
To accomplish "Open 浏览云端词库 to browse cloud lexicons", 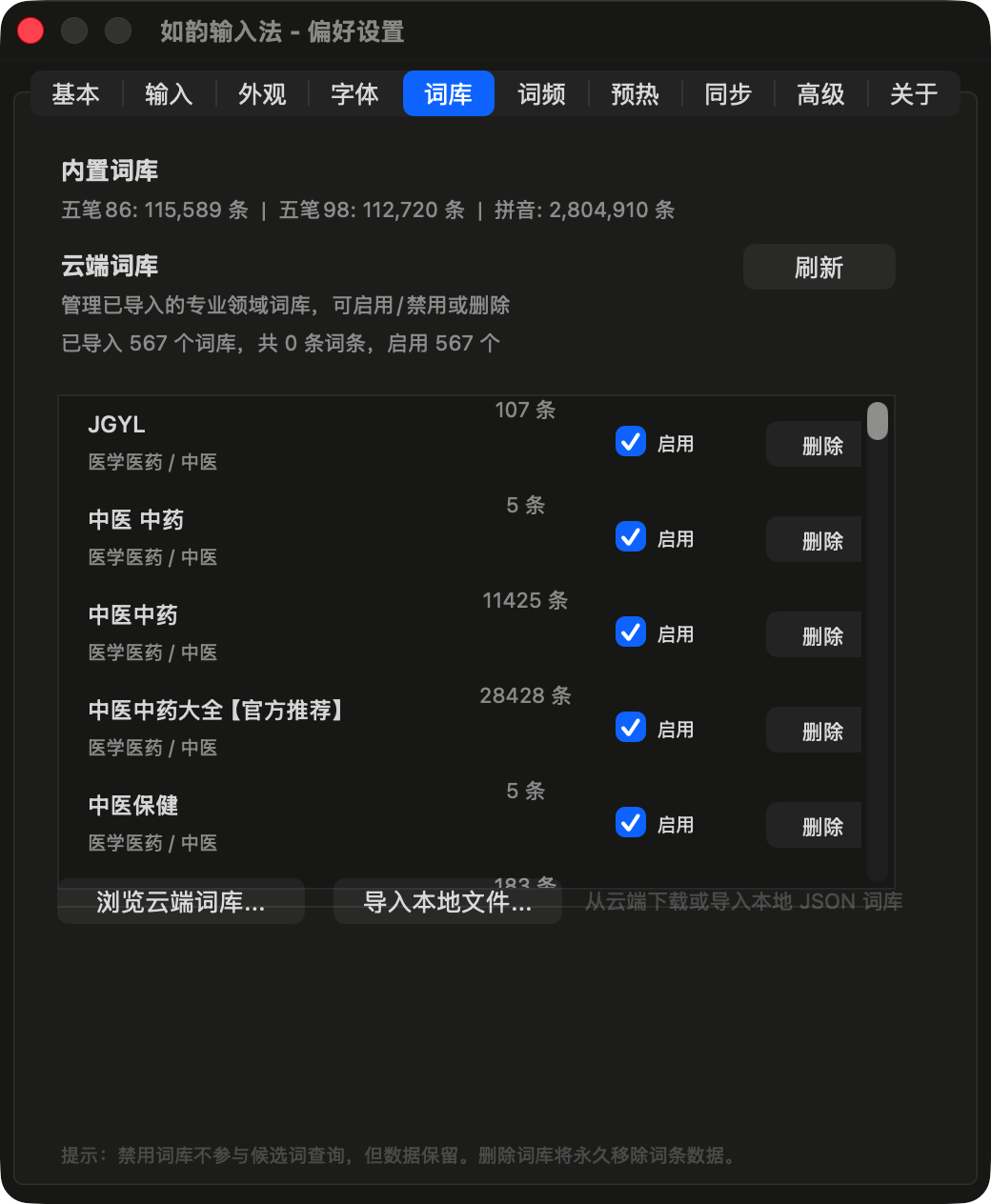I will click(x=180, y=901).
